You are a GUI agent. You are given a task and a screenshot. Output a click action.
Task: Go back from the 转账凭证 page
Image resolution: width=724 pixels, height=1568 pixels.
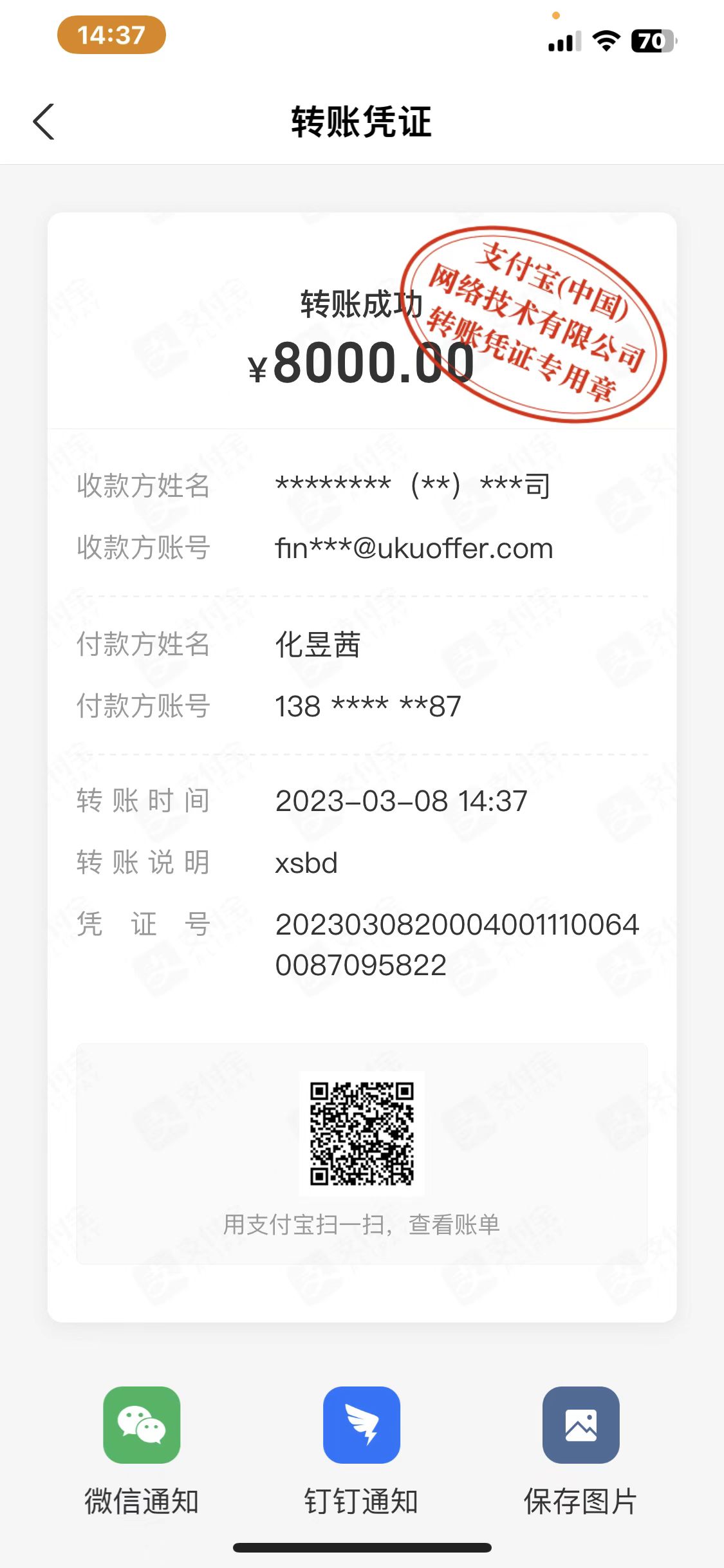point(44,122)
